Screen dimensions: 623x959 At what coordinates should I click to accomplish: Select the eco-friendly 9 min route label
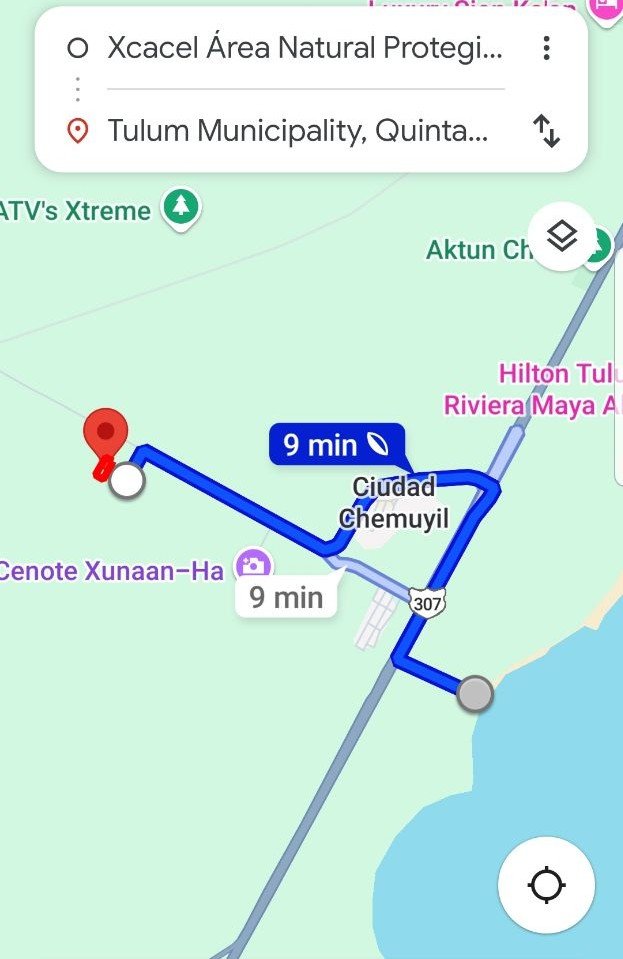click(337, 444)
